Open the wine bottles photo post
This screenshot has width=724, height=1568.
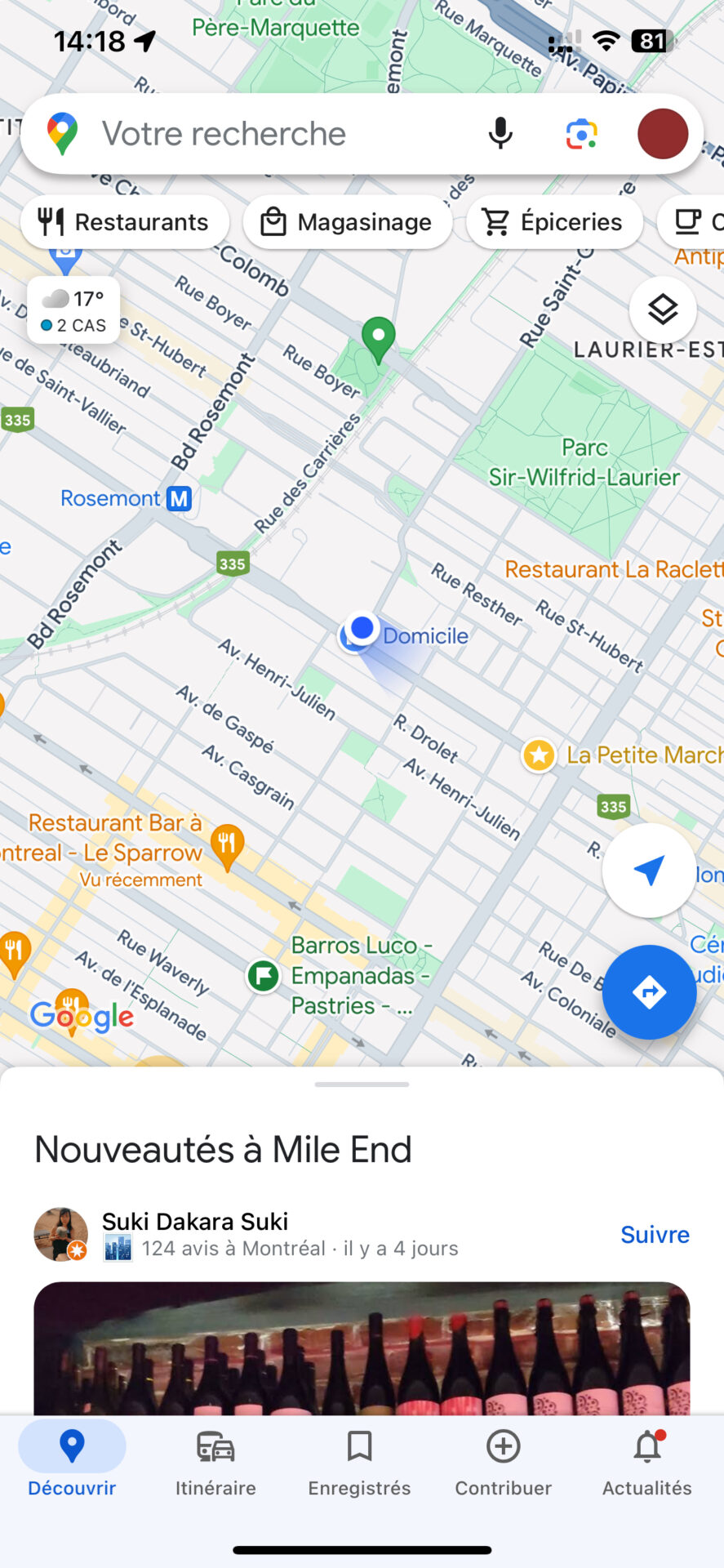(362, 1347)
